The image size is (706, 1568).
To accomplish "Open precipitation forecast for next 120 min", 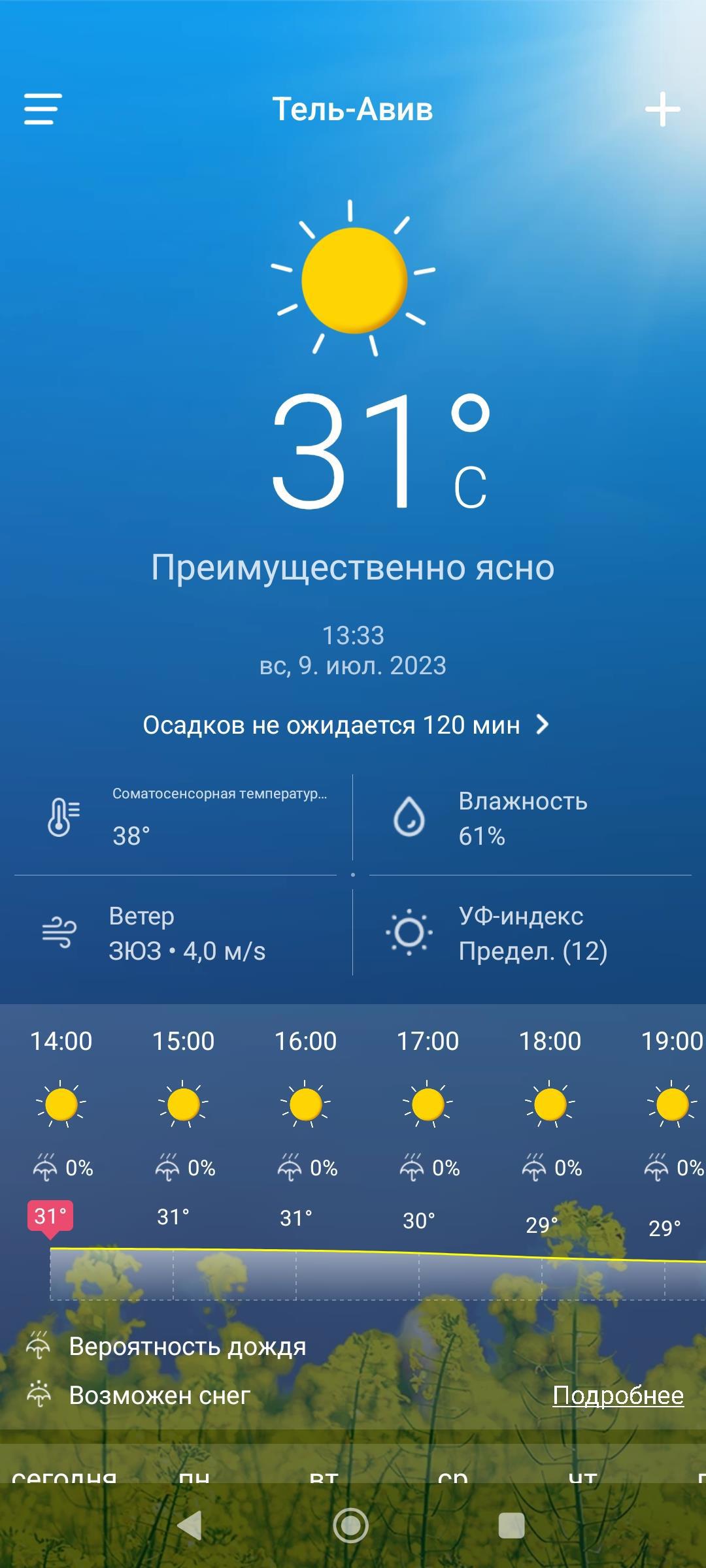I will [346, 725].
